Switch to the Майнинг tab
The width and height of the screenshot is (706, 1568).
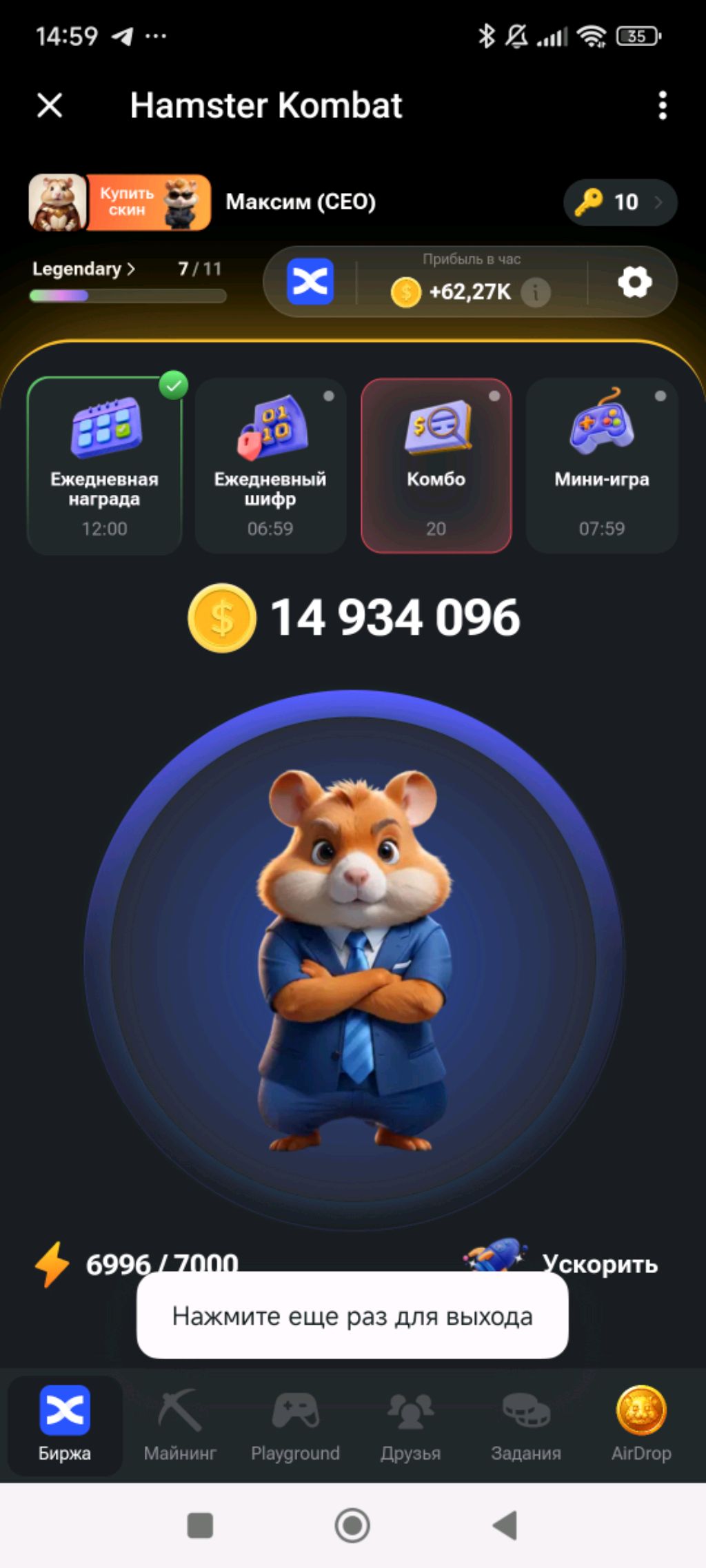(x=180, y=1425)
